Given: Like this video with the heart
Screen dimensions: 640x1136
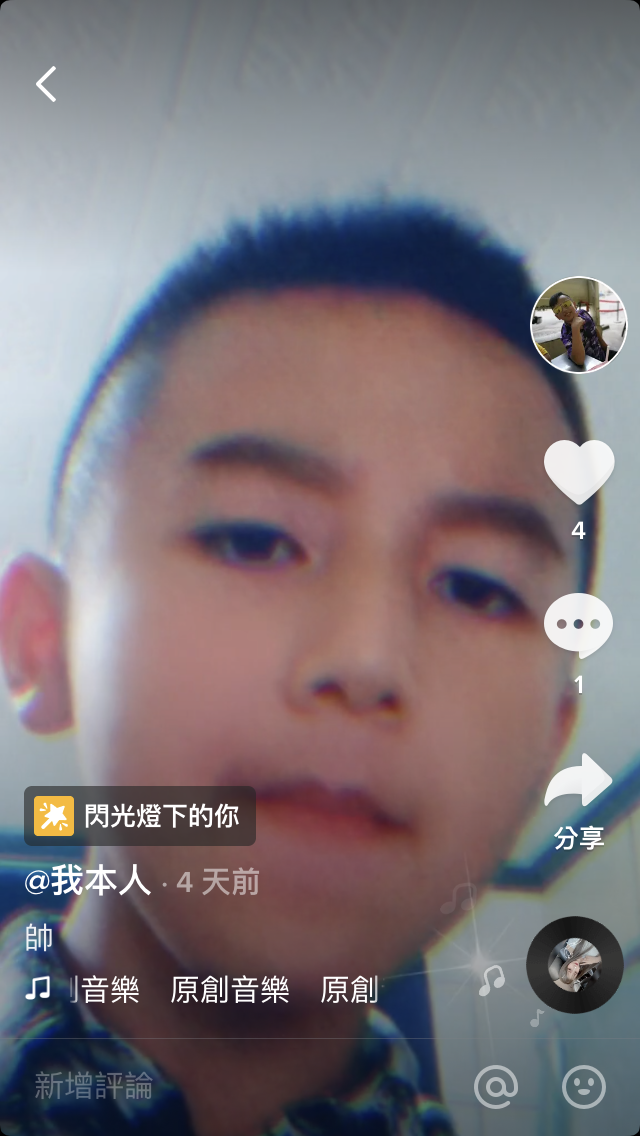Looking at the screenshot, I should [578, 472].
